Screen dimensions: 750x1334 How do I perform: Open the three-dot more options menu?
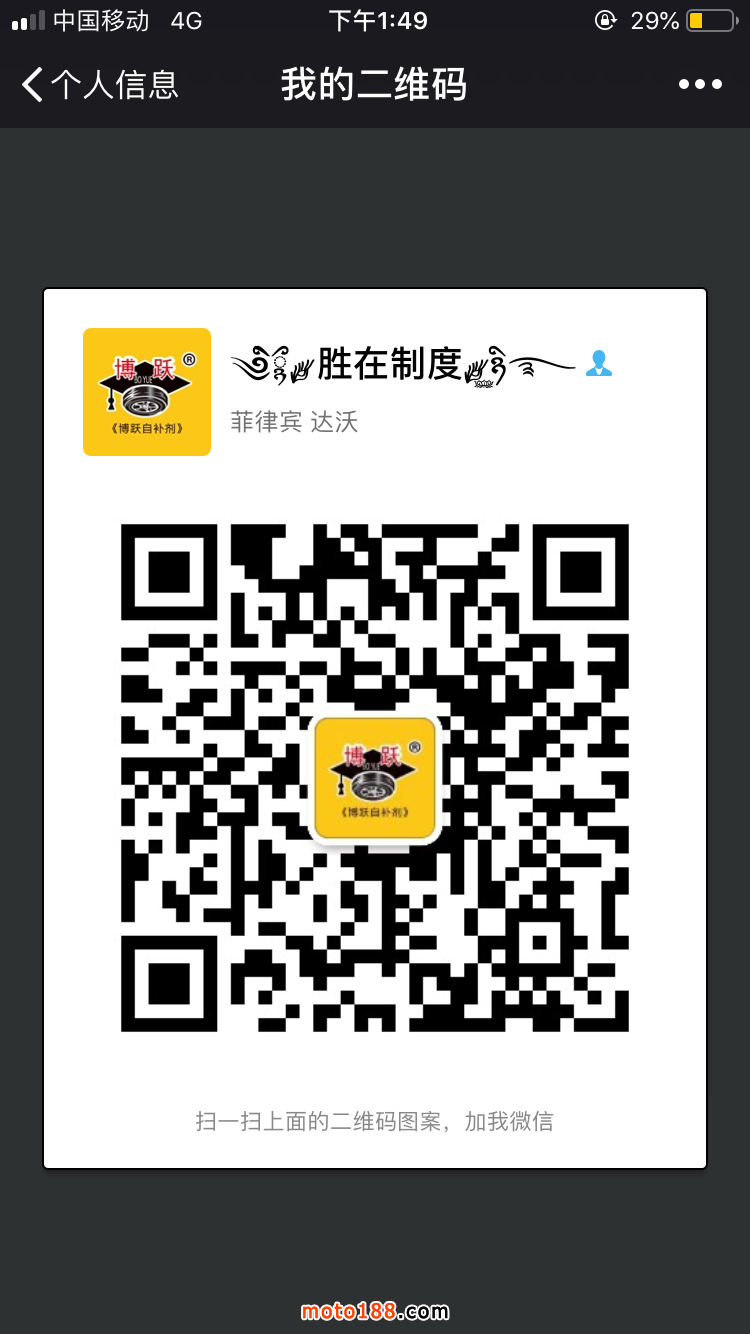click(x=700, y=85)
